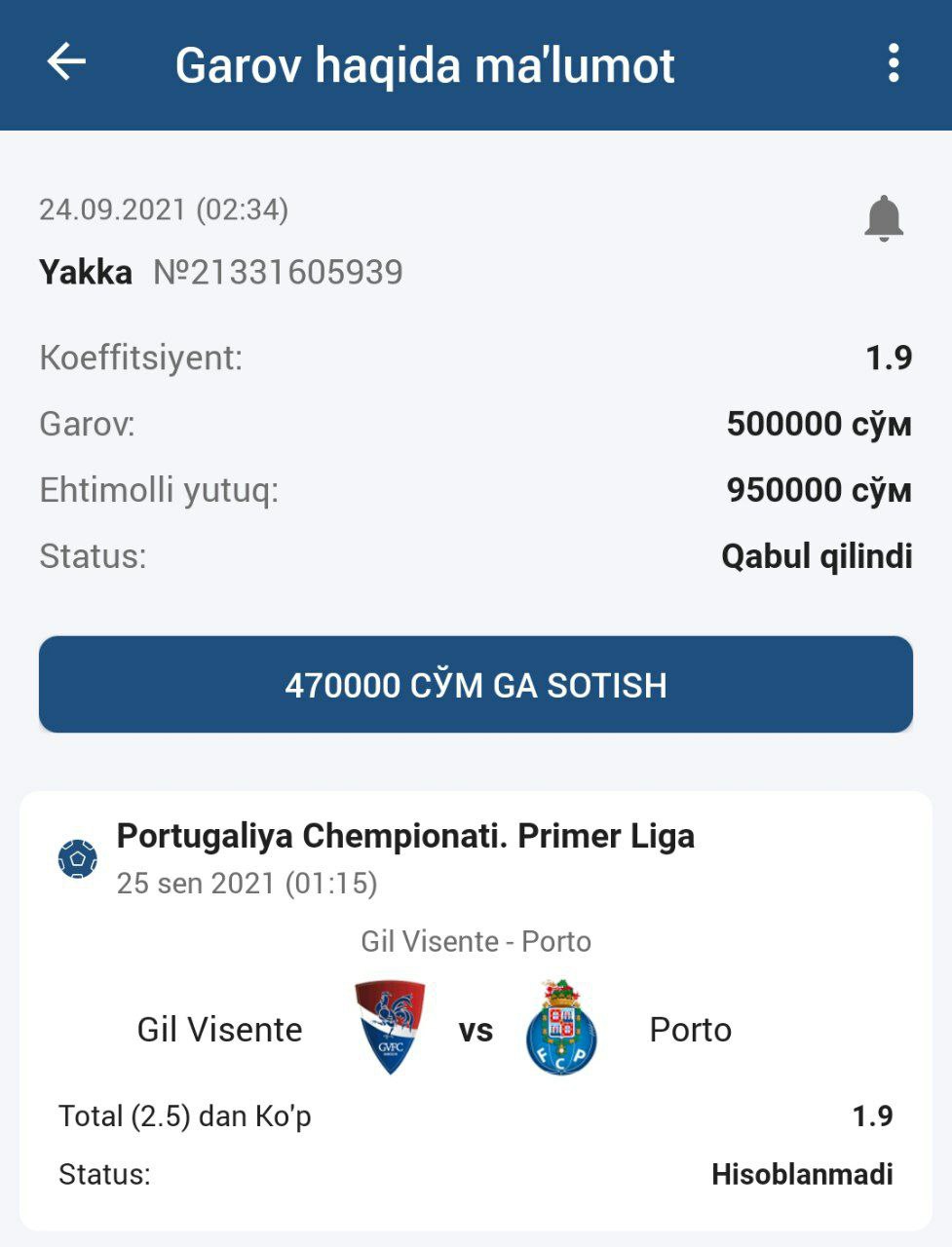
Task: Go back using the arrow icon
Action: [66, 62]
